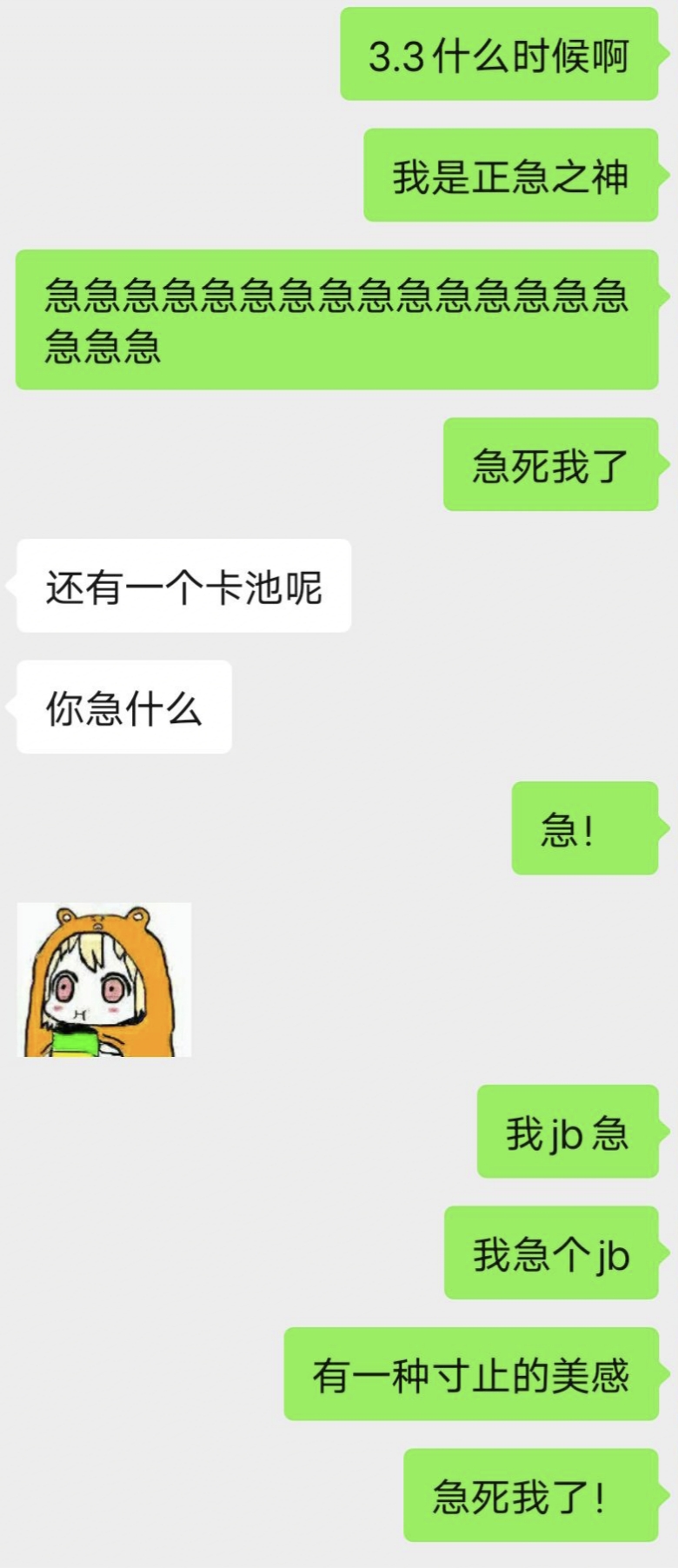Open the hamster-hood girl sticker image
678x1568 pixels.
coord(103,980)
